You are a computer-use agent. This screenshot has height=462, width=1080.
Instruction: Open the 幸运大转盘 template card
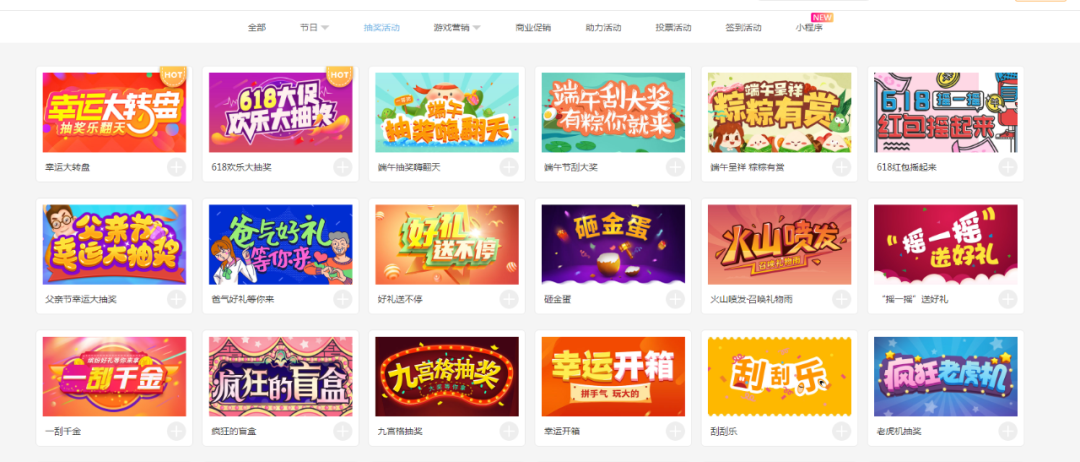[x=114, y=112]
